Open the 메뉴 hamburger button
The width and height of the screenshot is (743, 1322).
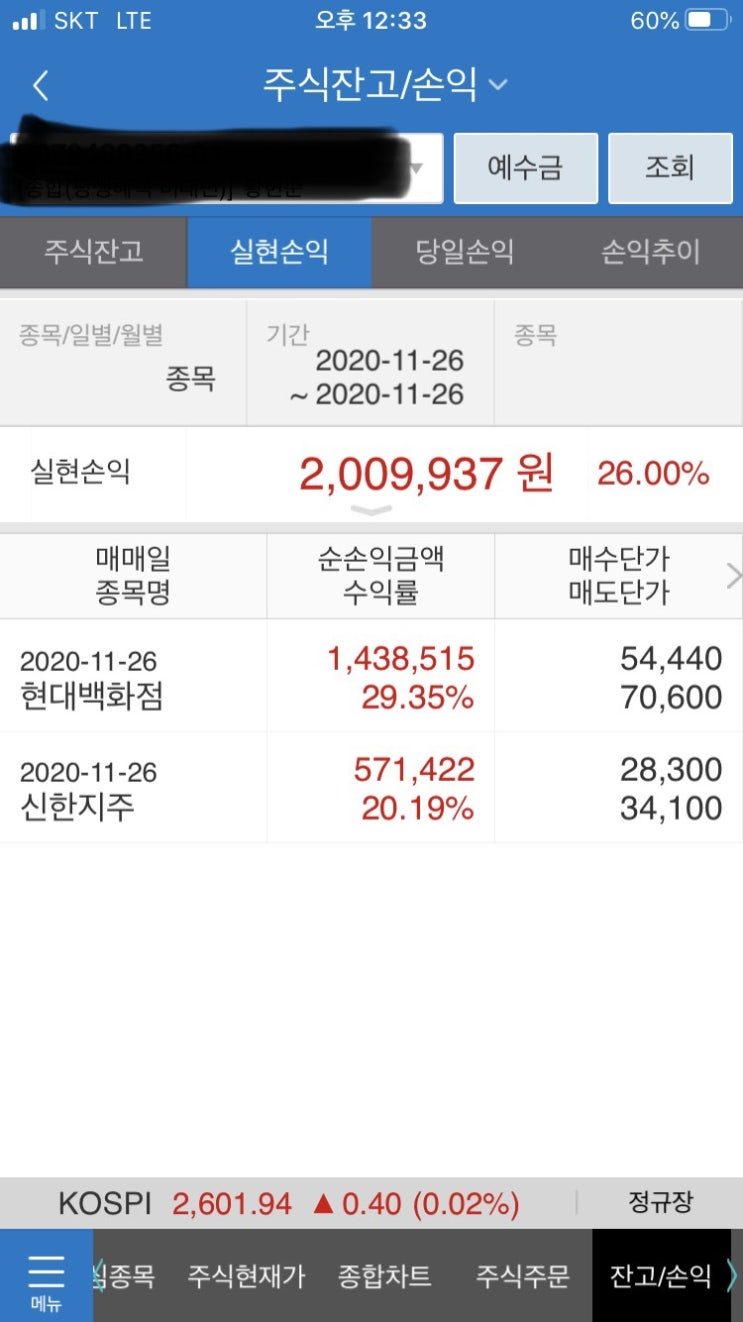tap(46, 1276)
